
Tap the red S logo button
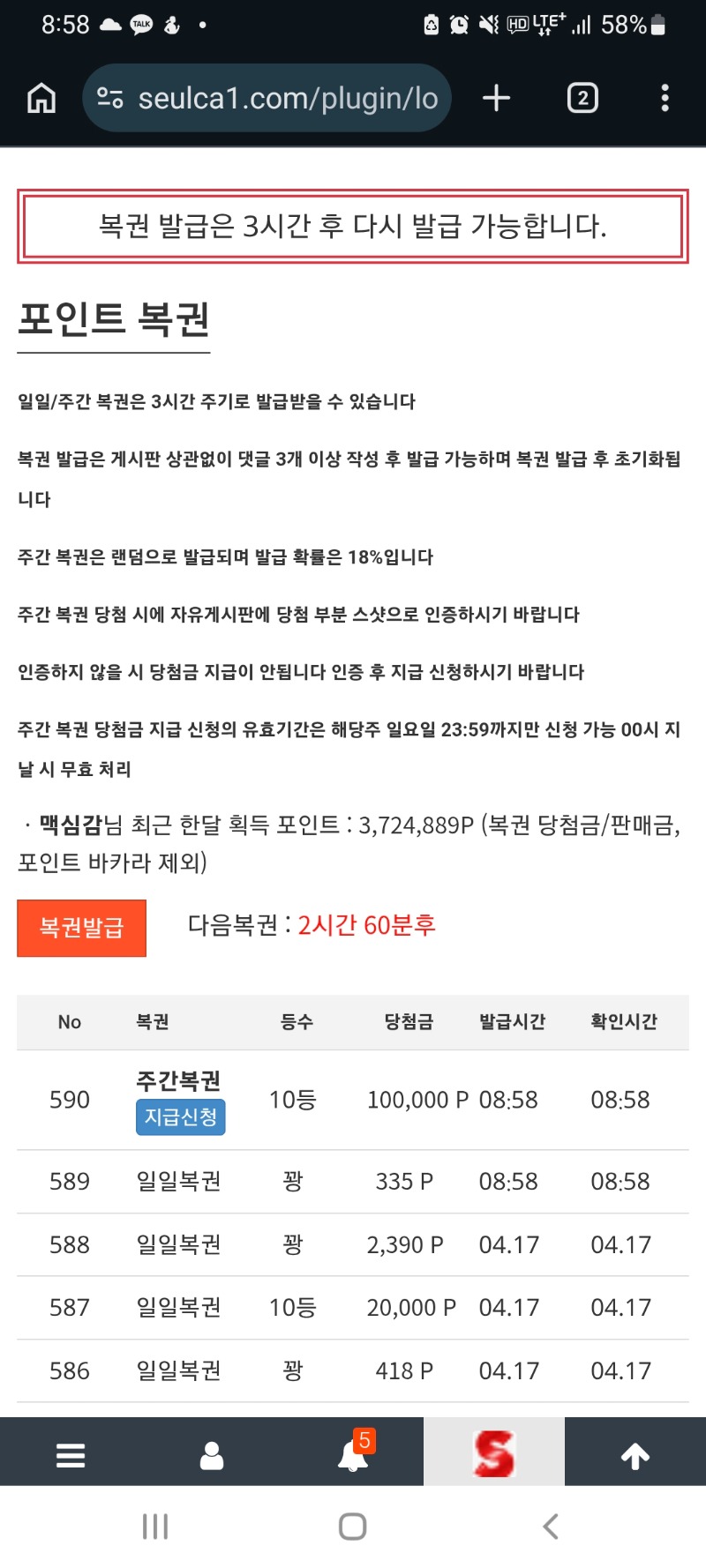(494, 1453)
